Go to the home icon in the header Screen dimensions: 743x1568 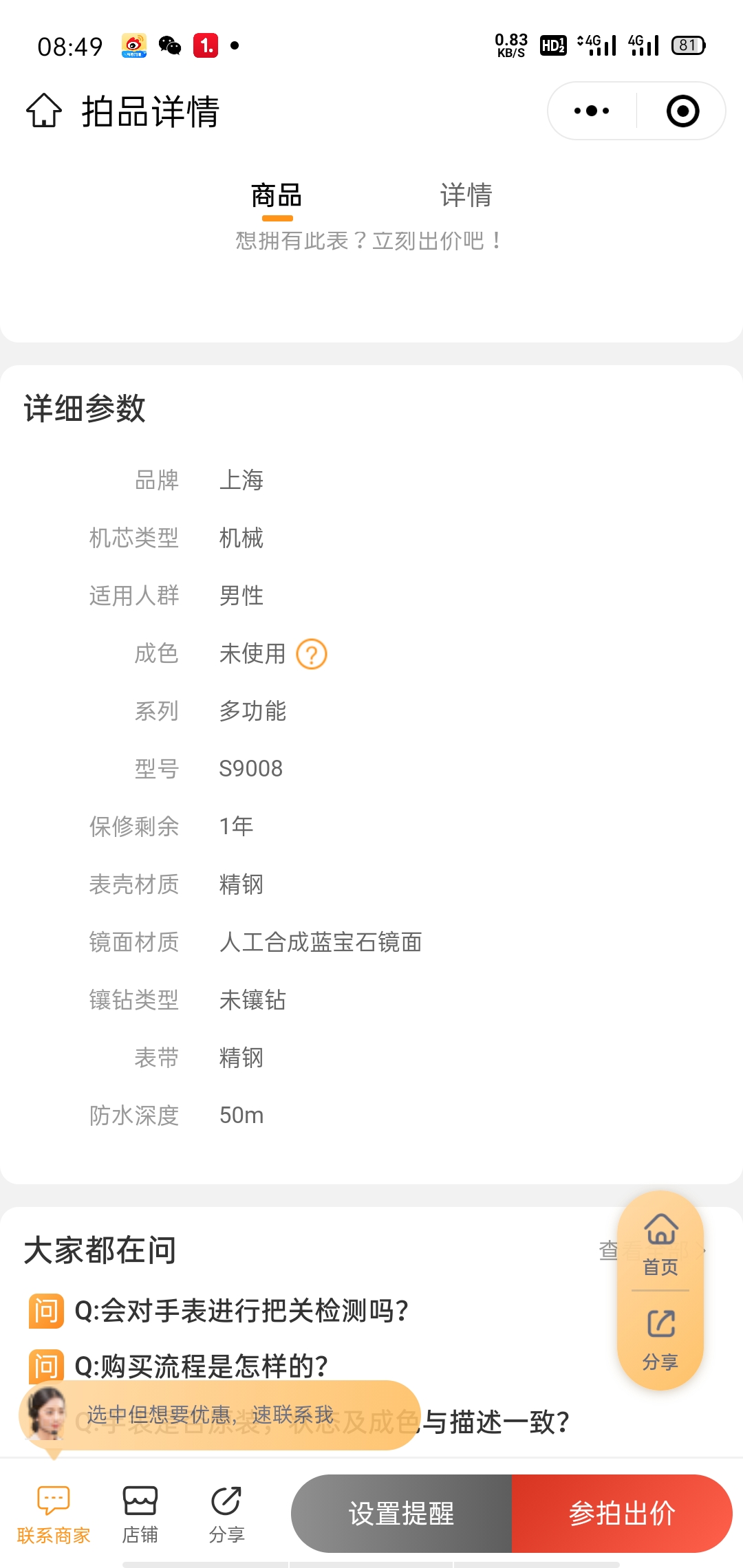tap(44, 111)
